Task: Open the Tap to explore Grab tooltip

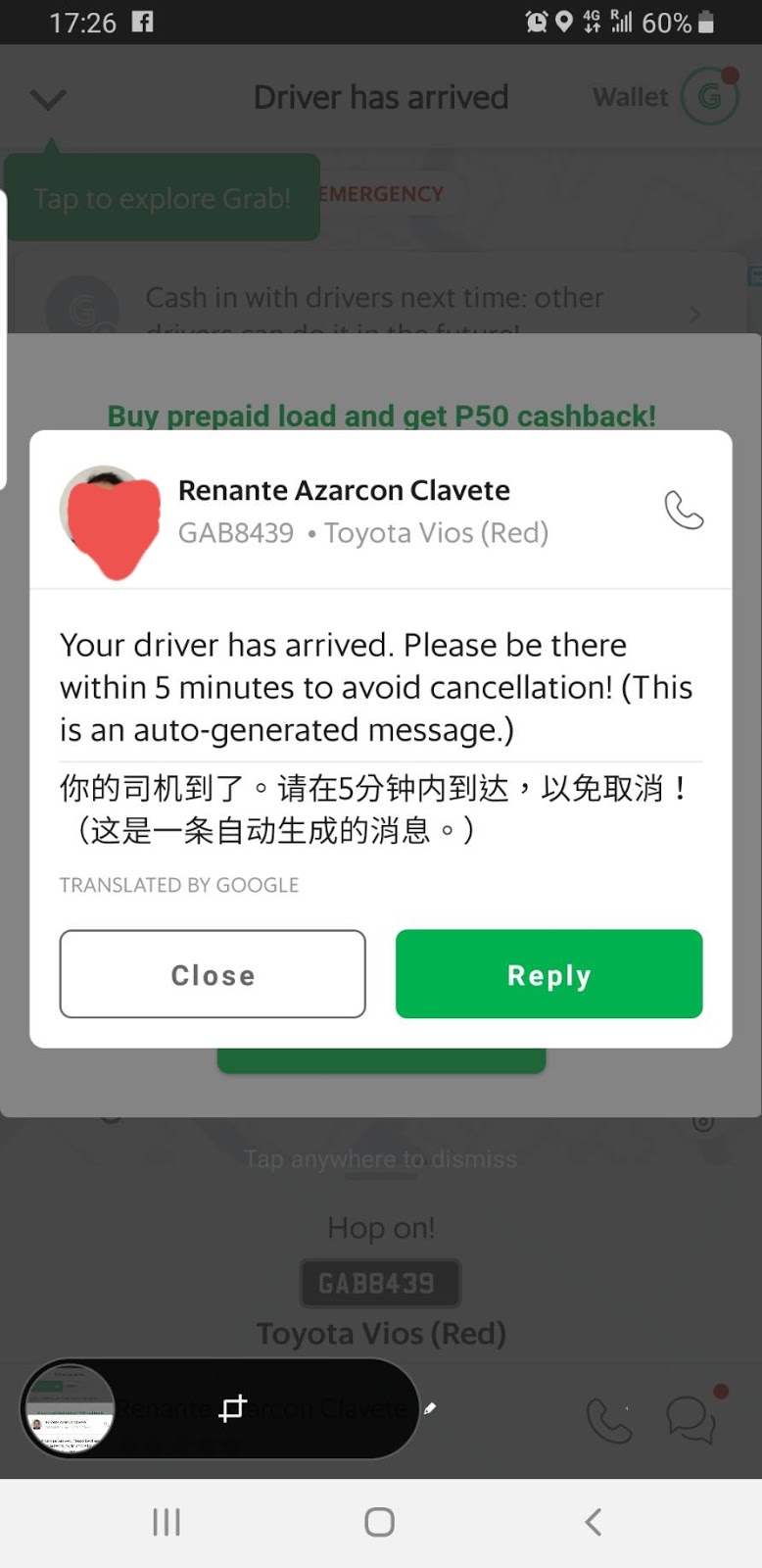Action: (x=163, y=198)
